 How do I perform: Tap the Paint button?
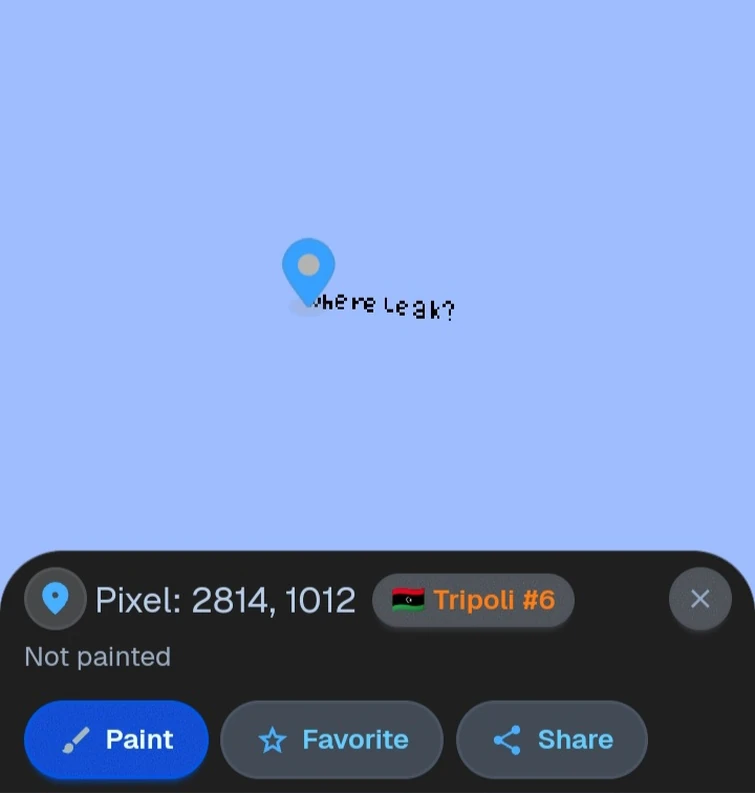click(x=116, y=739)
